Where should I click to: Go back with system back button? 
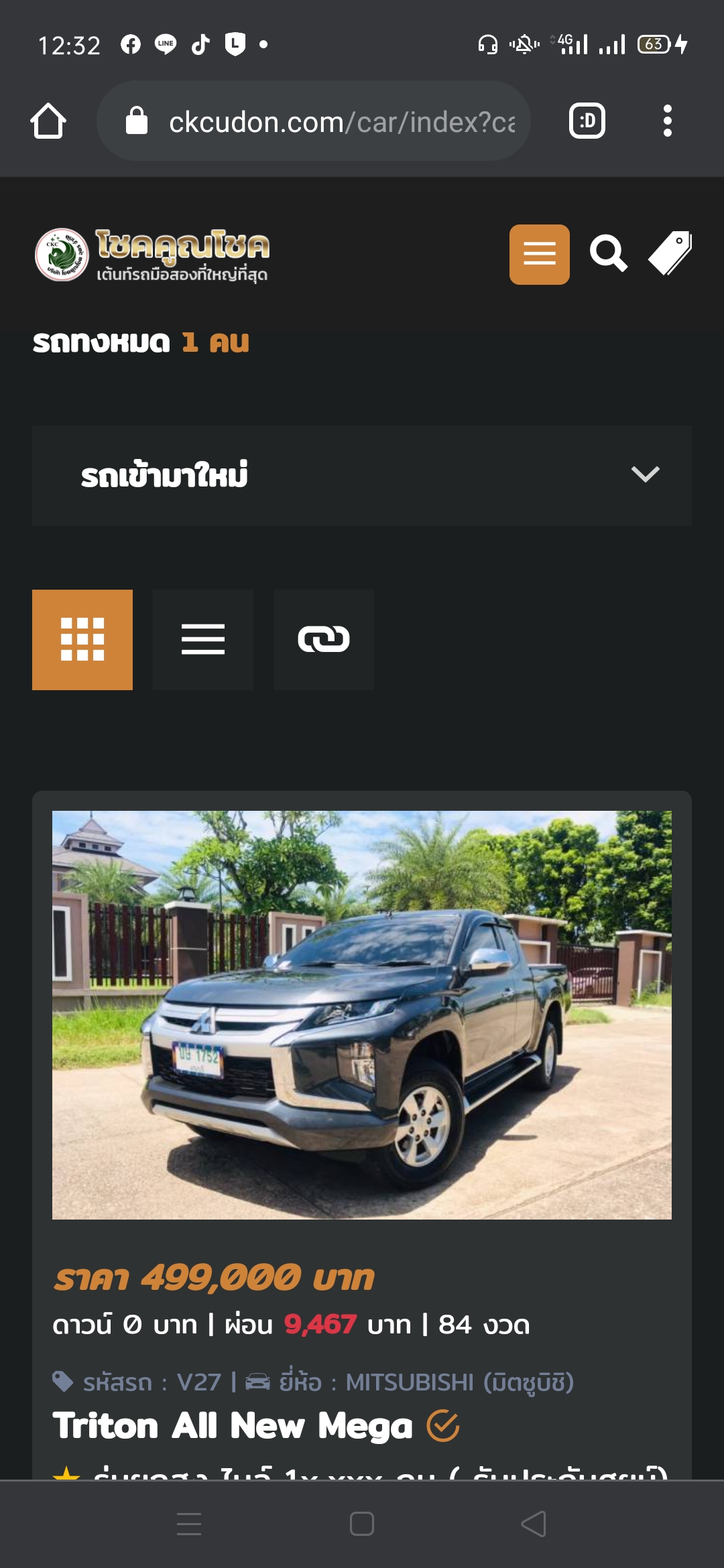pos(534,1524)
